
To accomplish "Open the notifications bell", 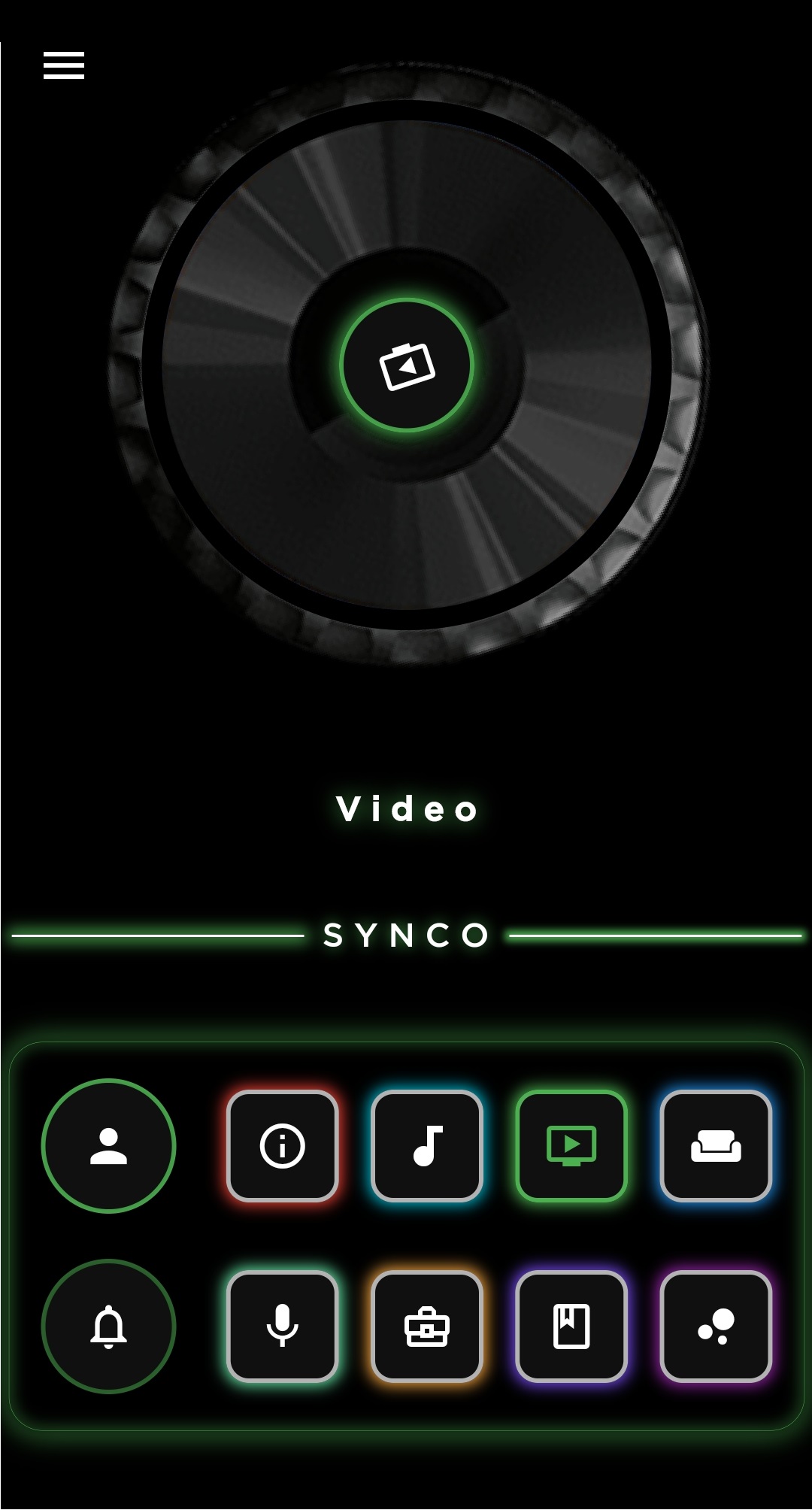I will 109,1327.
